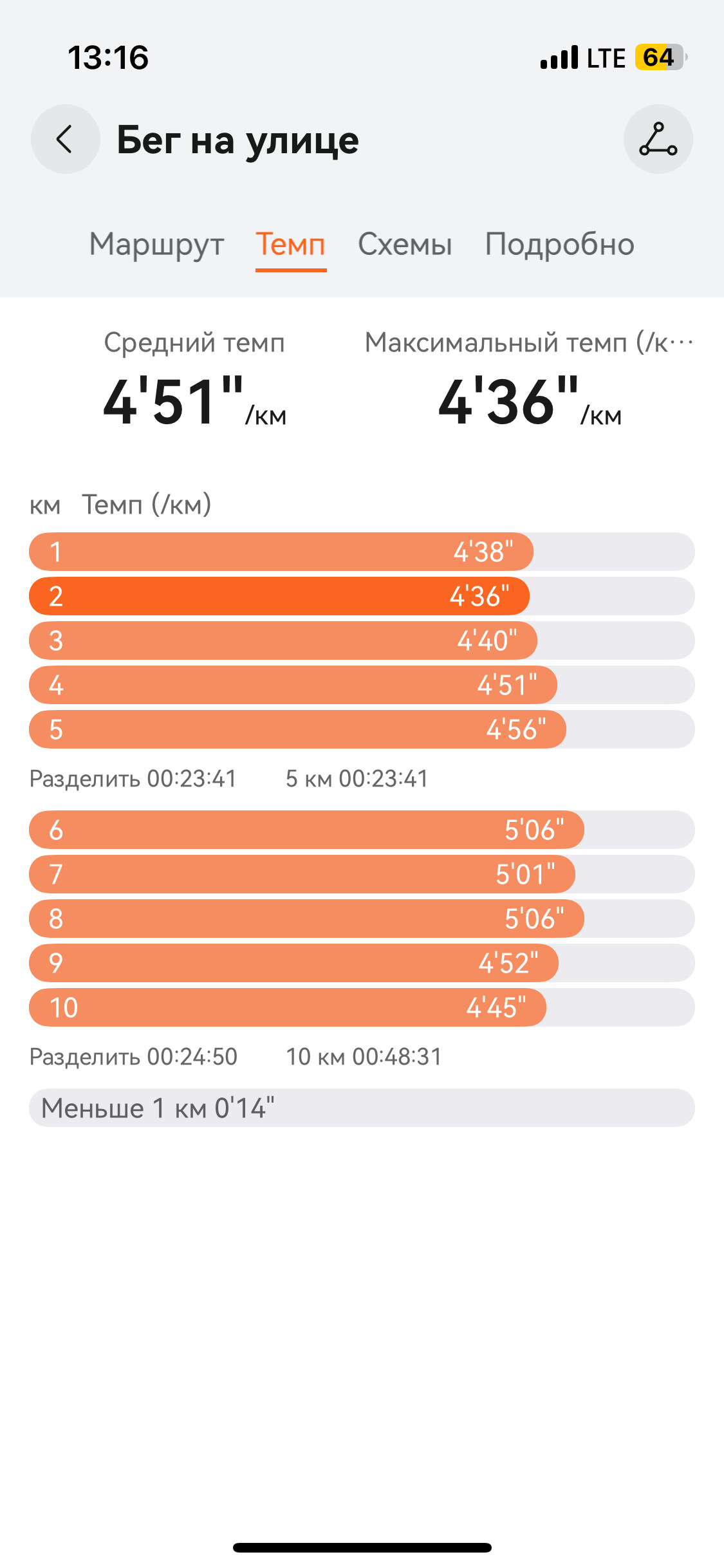
Task: Open the route share icon
Action: 658,139
